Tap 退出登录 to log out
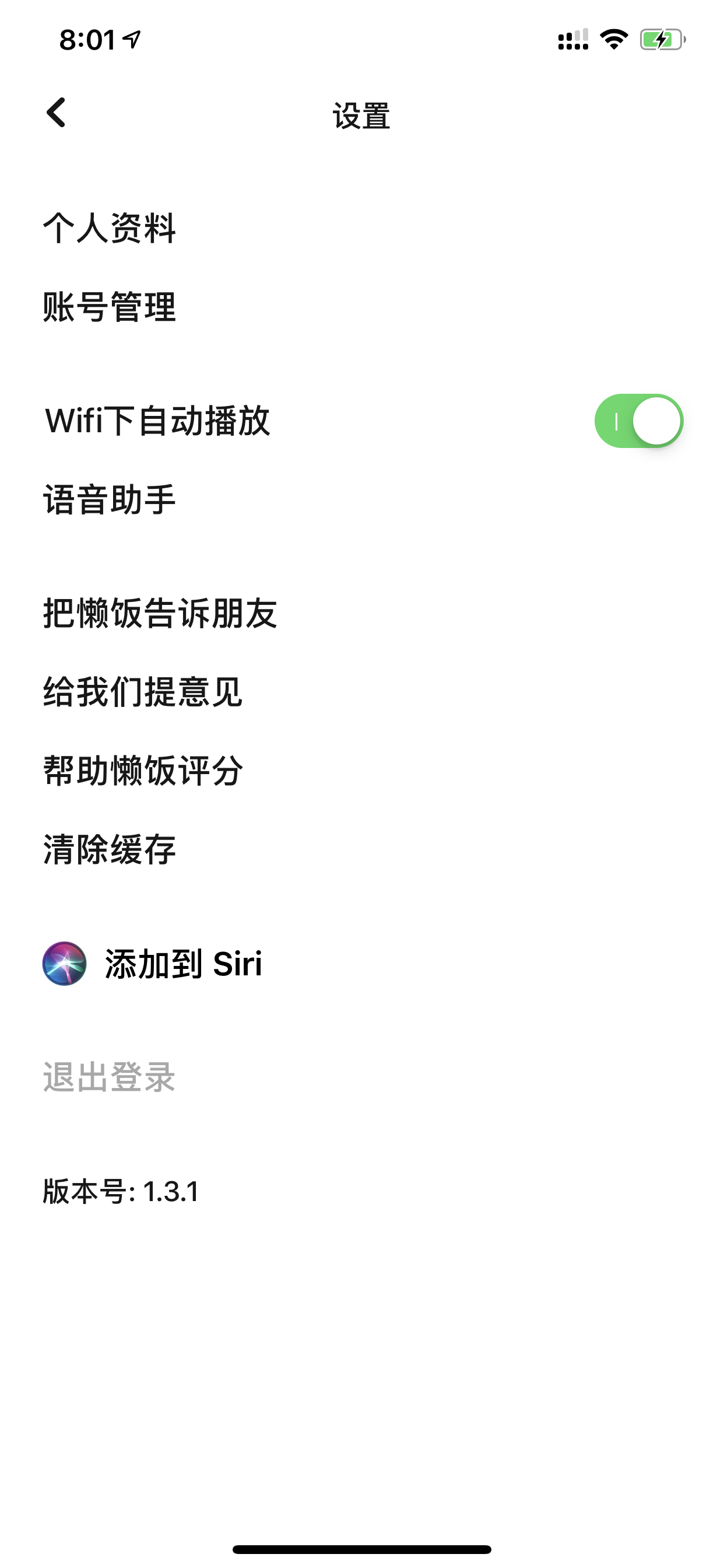This screenshot has height=1568, width=724. (362, 1077)
